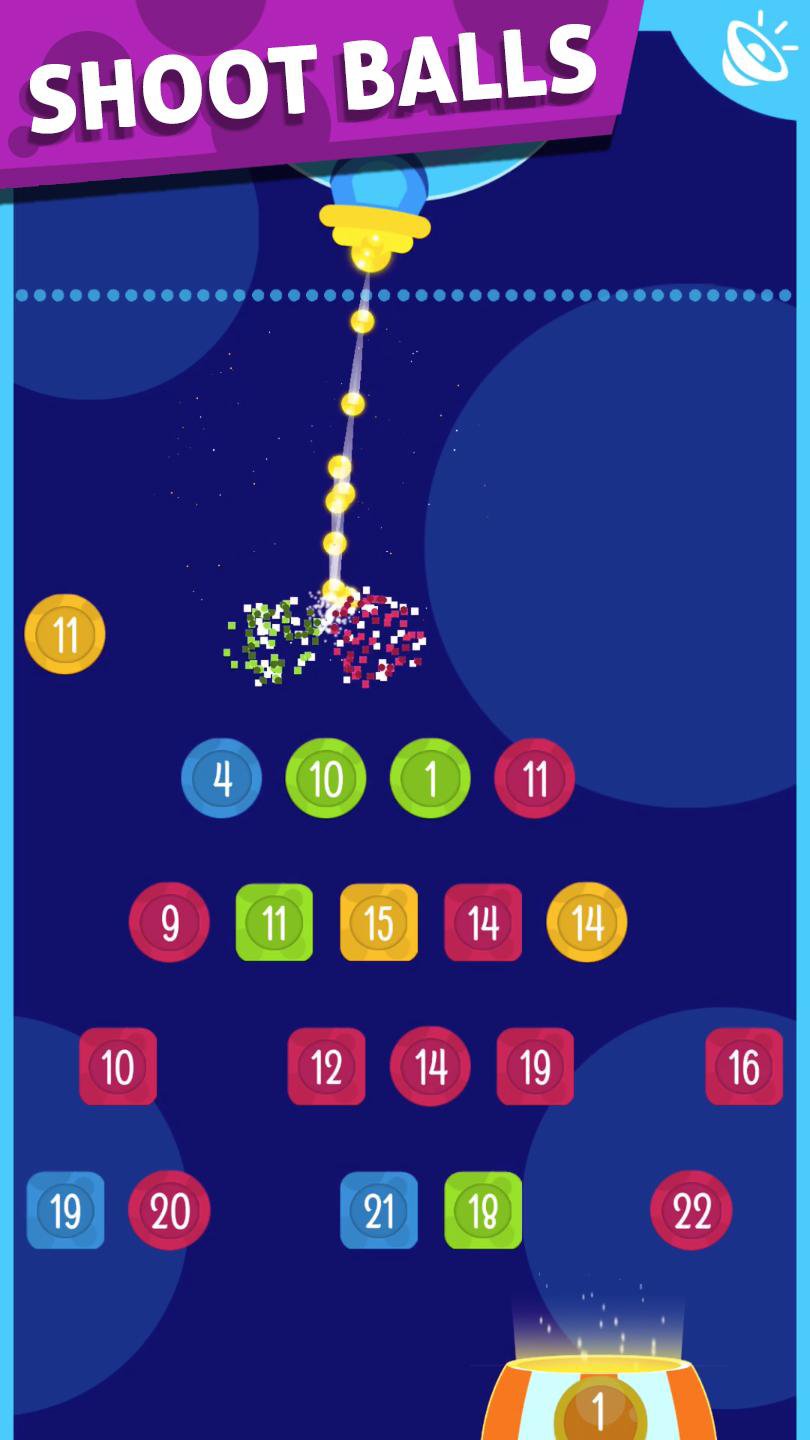Tap the red block numbered 12

[x=326, y=1067]
